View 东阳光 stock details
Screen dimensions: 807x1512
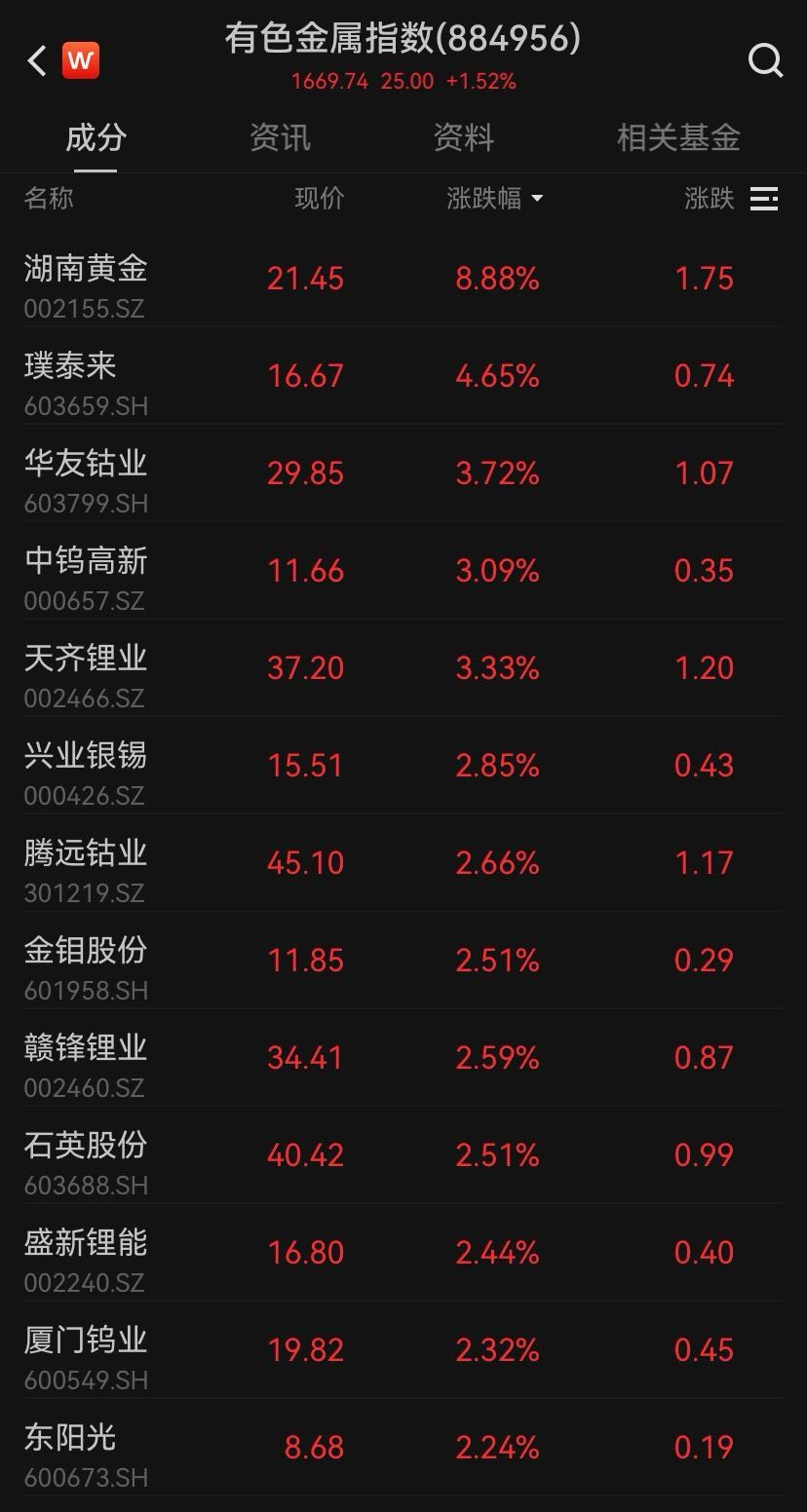click(x=403, y=1448)
